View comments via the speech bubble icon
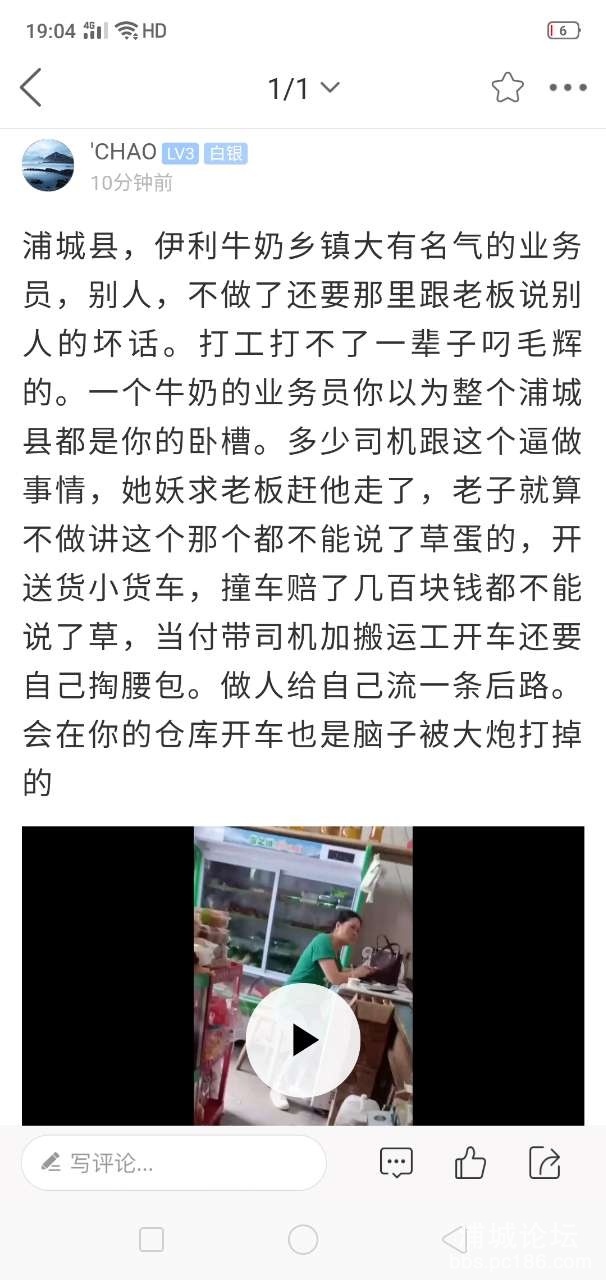 click(396, 1162)
